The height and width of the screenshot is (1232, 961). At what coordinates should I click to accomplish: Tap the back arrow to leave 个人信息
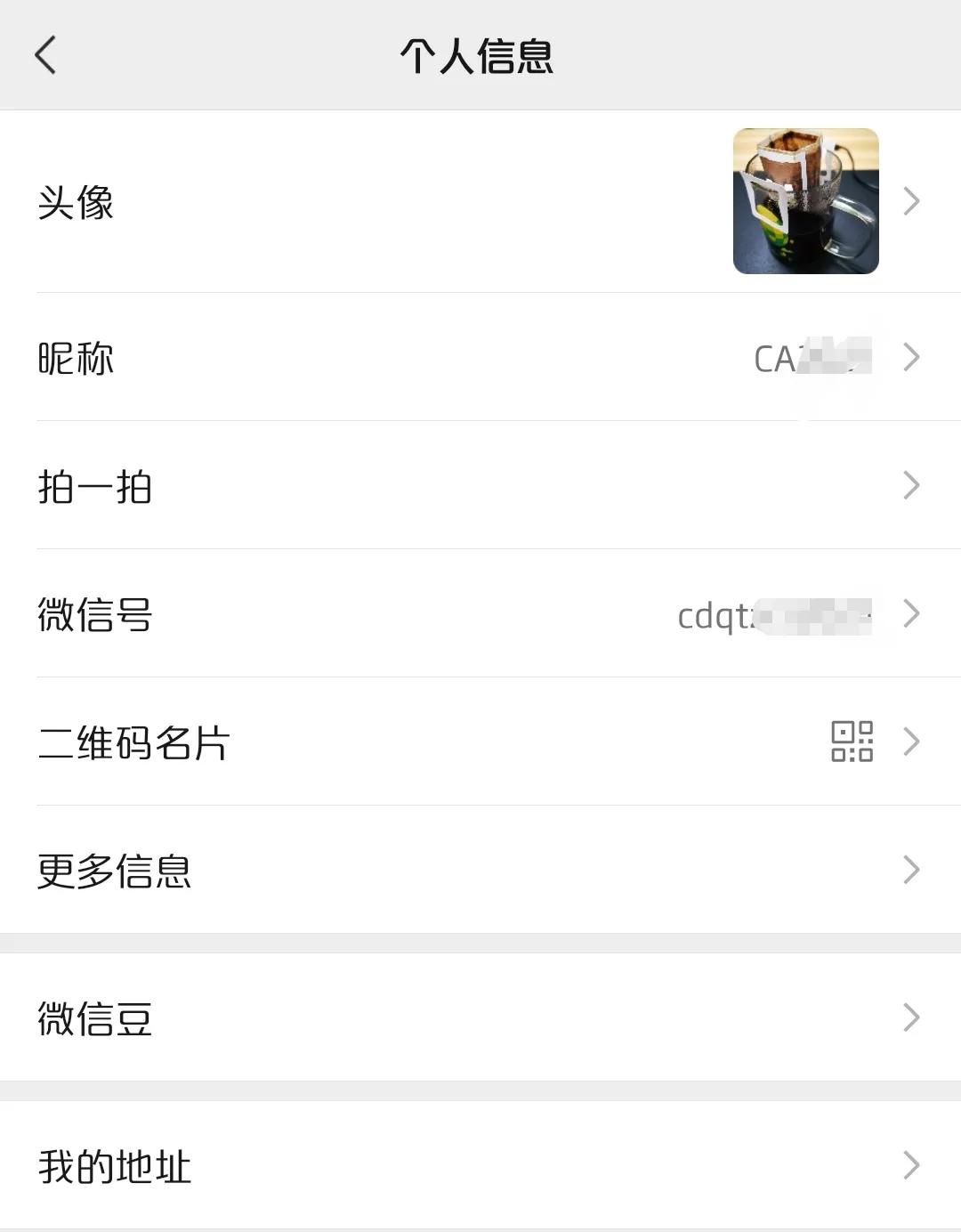point(45,55)
